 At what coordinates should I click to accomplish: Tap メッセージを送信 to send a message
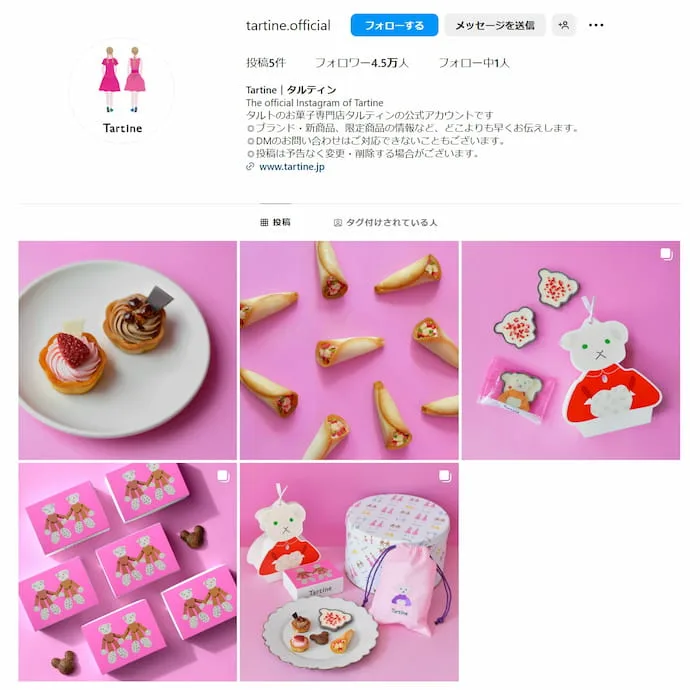pyautogui.click(x=494, y=25)
